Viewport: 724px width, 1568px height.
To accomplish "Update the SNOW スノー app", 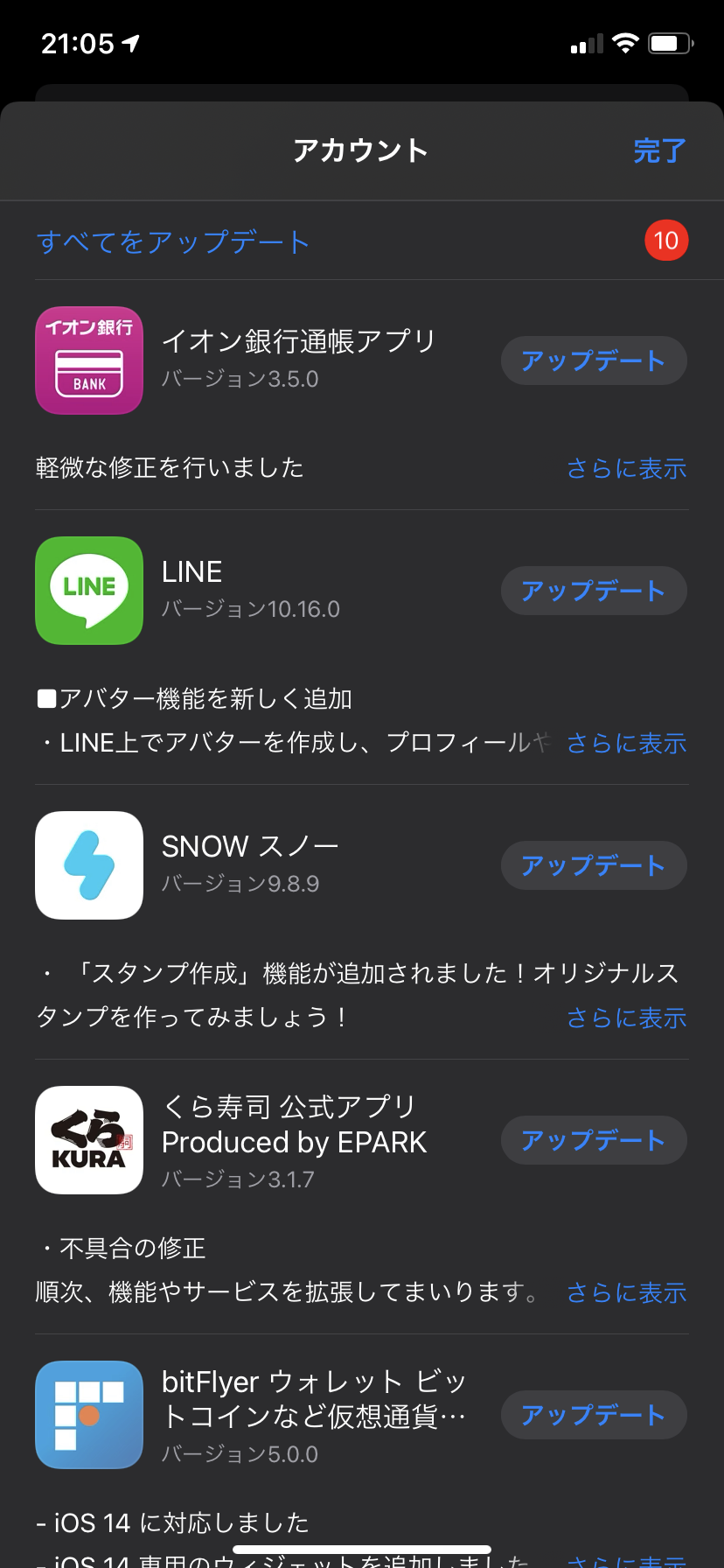I will 593,865.
